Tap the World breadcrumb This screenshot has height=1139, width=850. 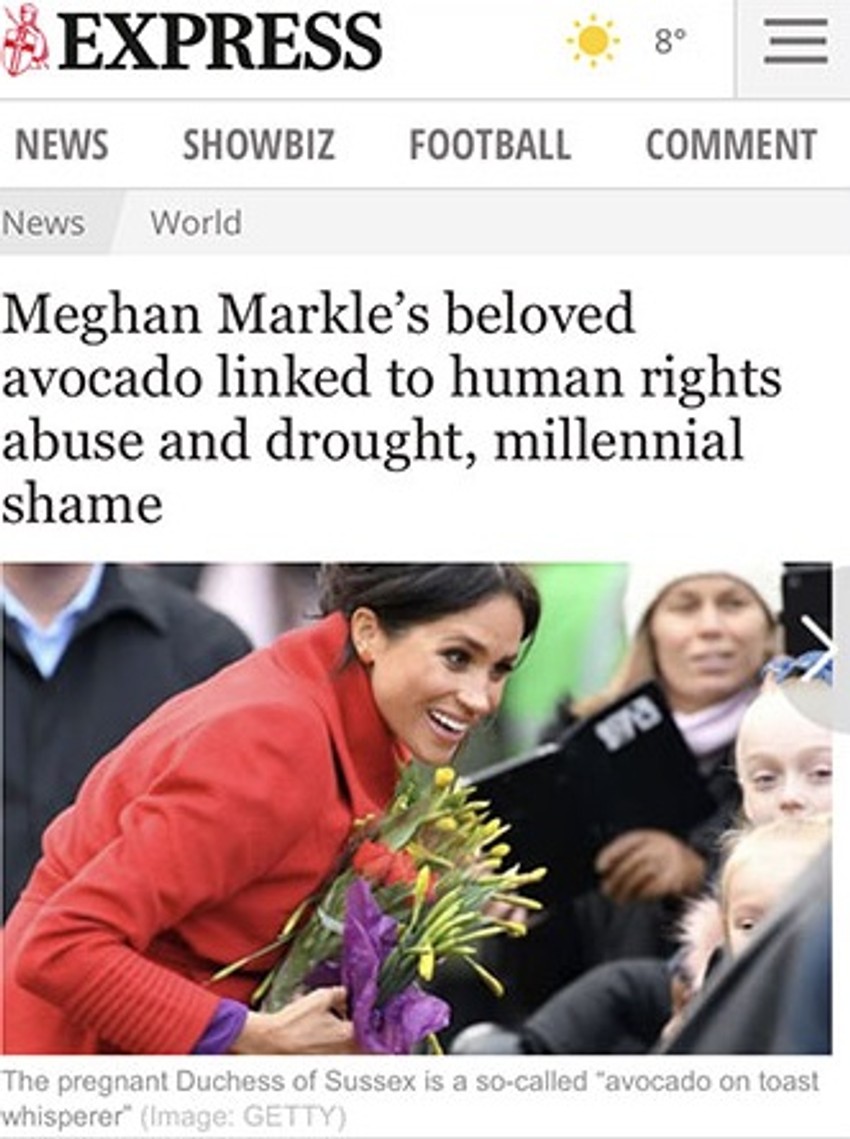(x=196, y=222)
